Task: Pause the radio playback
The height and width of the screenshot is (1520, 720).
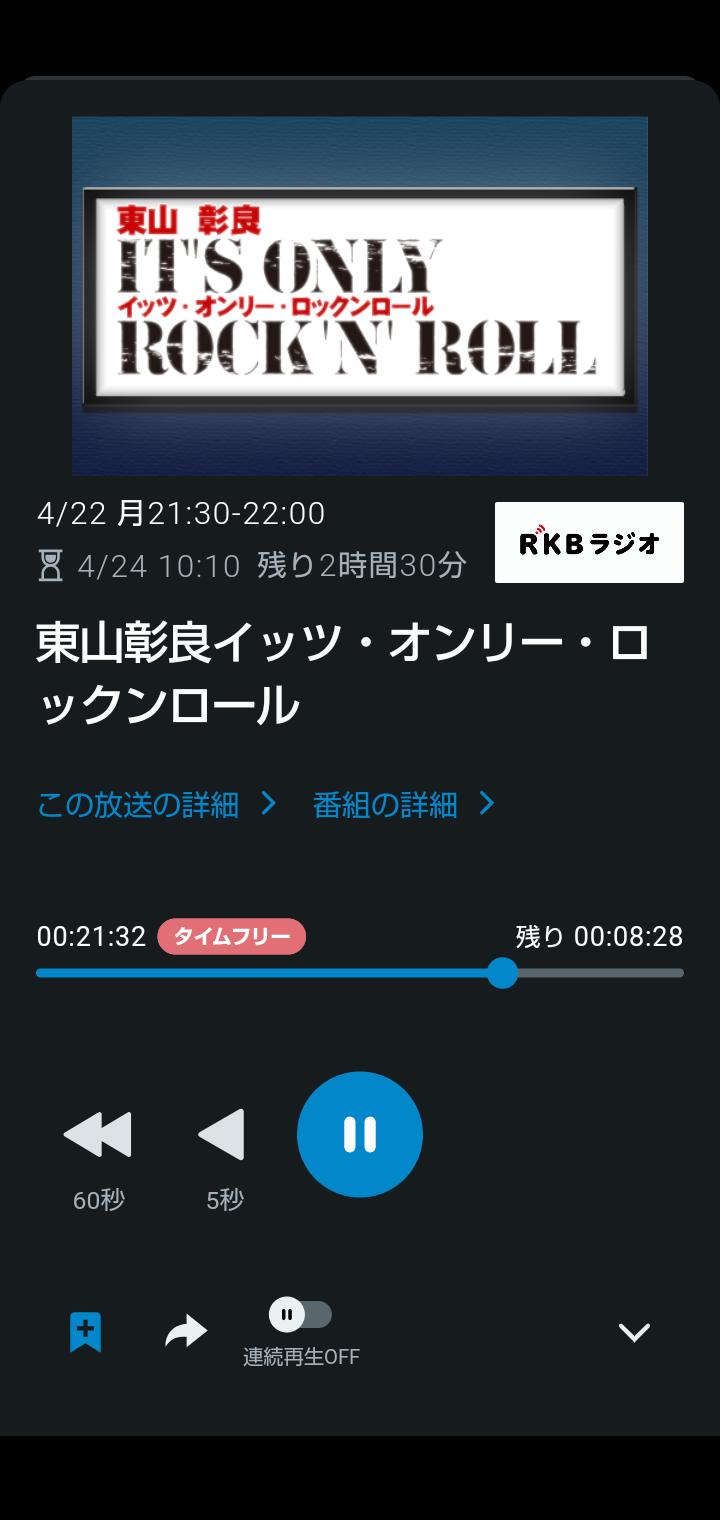Action: point(360,1134)
